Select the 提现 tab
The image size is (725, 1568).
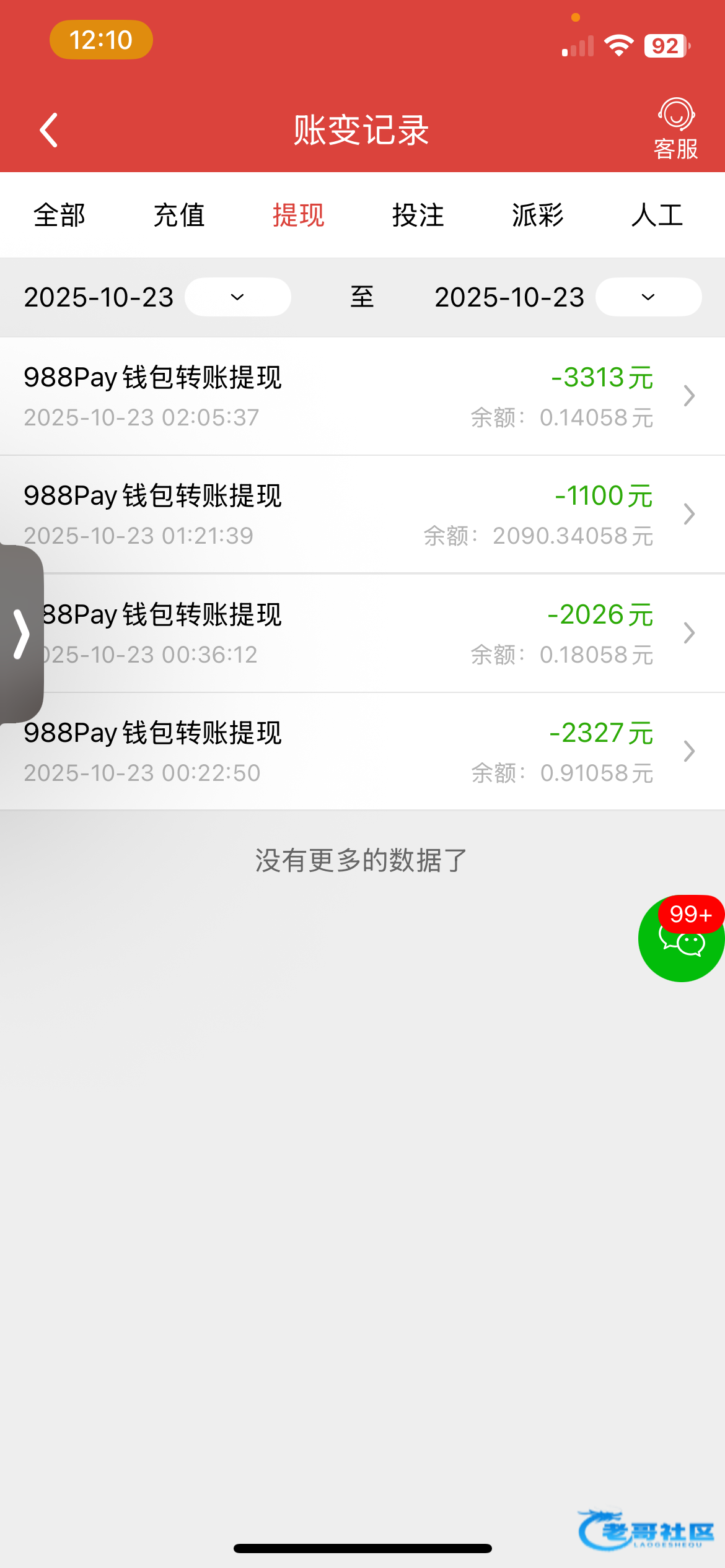(x=299, y=216)
